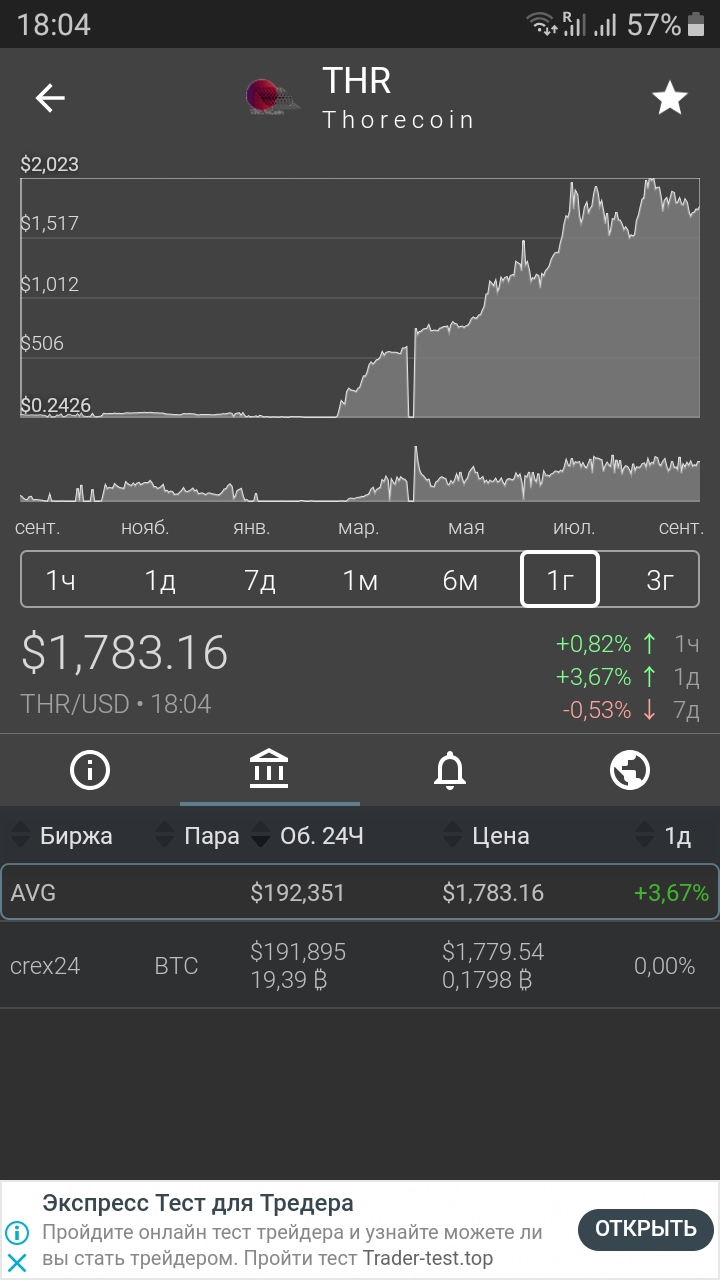Select the 1г chart range
This screenshot has height=1280, width=720.
click(x=560, y=580)
